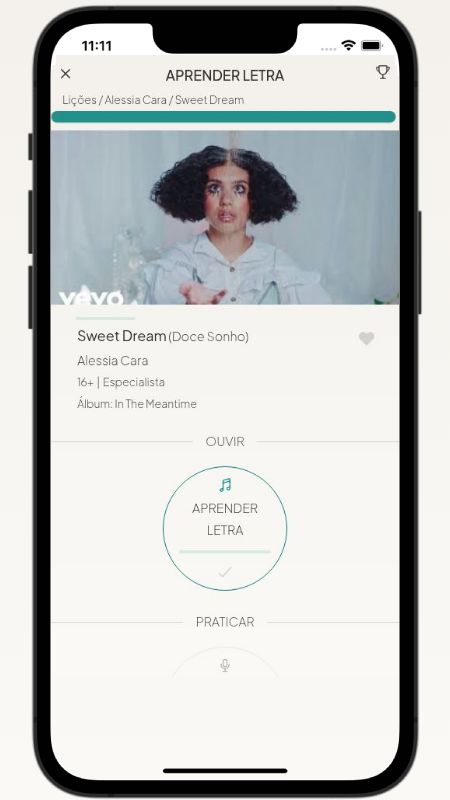Close the Aprender Letra screen

point(65,74)
